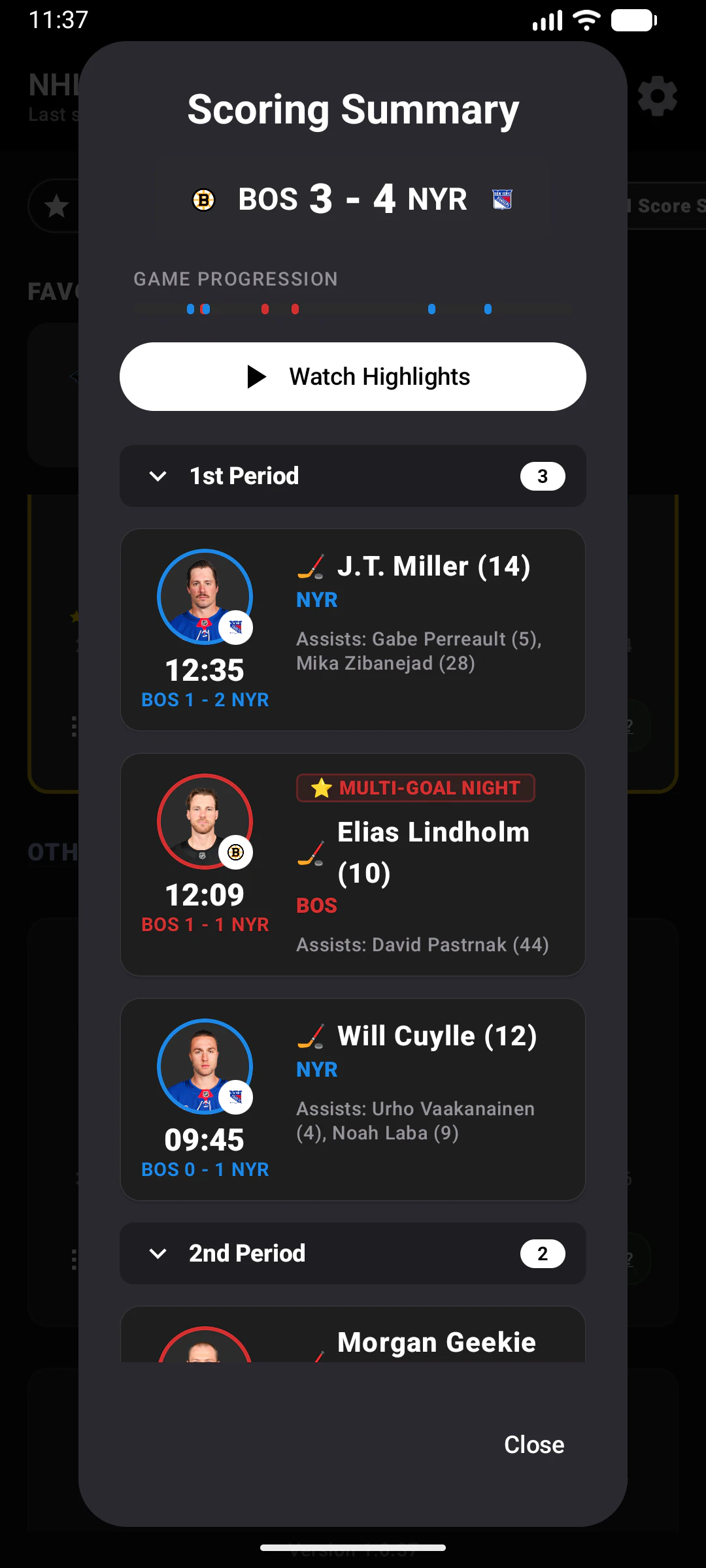The height and width of the screenshot is (1568, 706).
Task: Click the chevron next to 1st Period
Action: point(158,476)
